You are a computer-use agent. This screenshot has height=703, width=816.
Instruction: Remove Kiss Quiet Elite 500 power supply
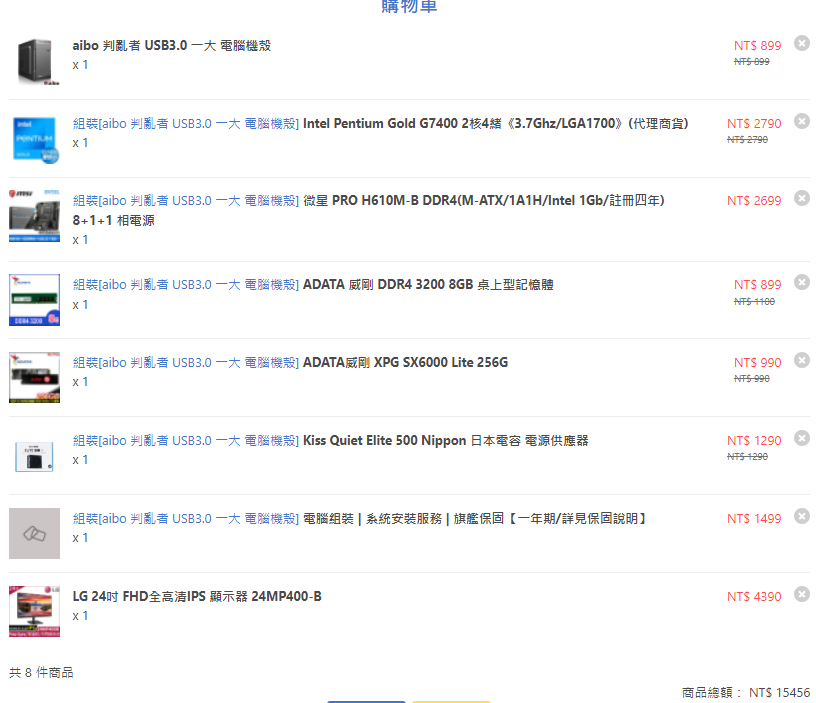[801, 438]
